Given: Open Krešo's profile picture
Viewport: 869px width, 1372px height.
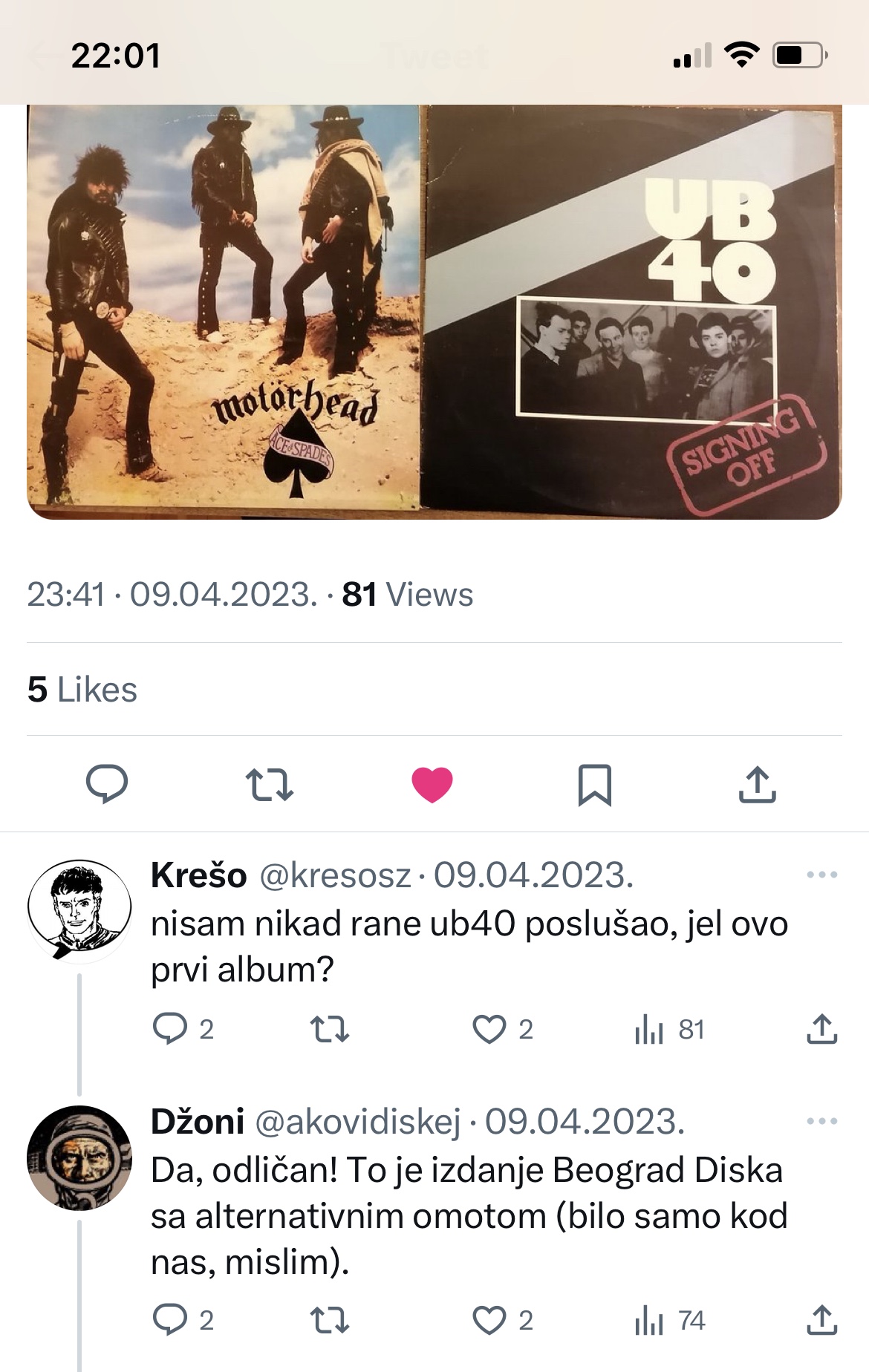Looking at the screenshot, I should (x=79, y=910).
